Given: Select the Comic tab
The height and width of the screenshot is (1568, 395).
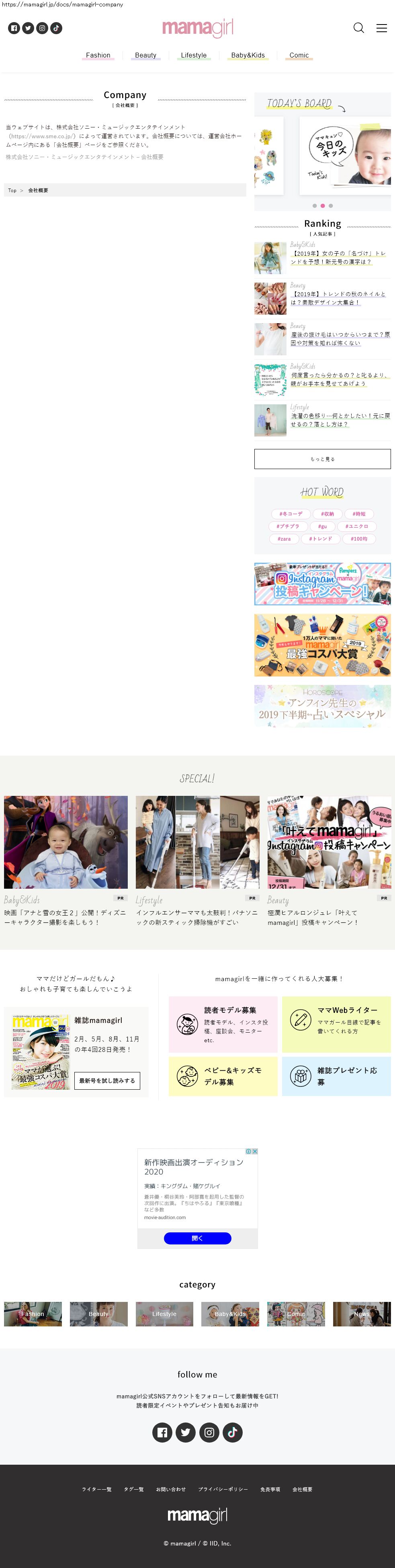Looking at the screenshot, I should (299, 55).
